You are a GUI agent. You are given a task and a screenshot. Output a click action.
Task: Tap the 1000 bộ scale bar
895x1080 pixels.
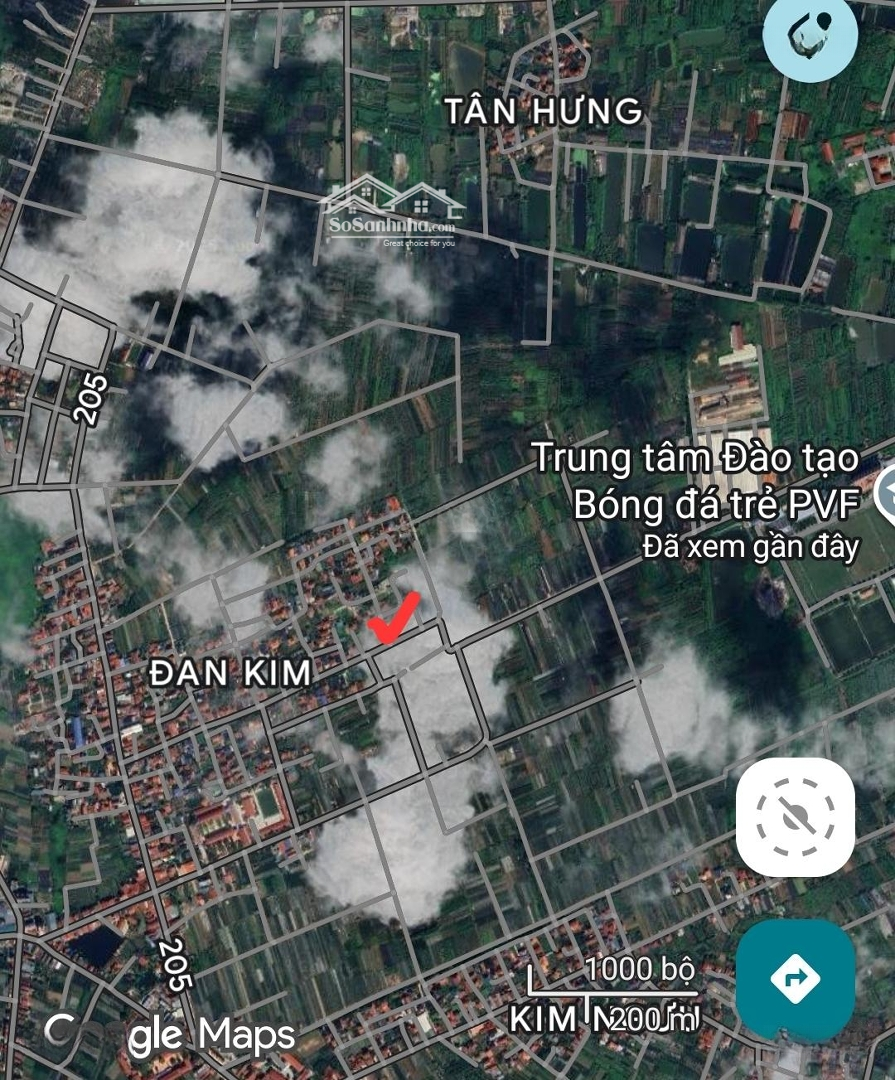641,968
